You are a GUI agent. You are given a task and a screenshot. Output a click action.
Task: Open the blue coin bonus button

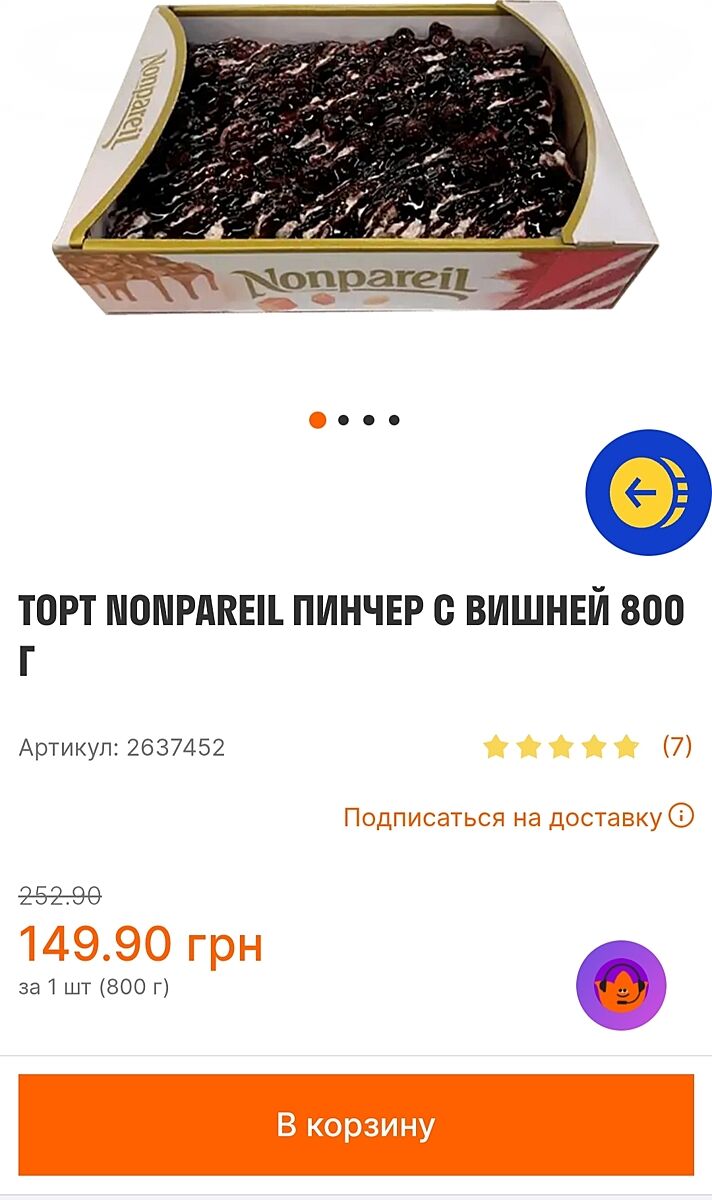click(648, 492)
